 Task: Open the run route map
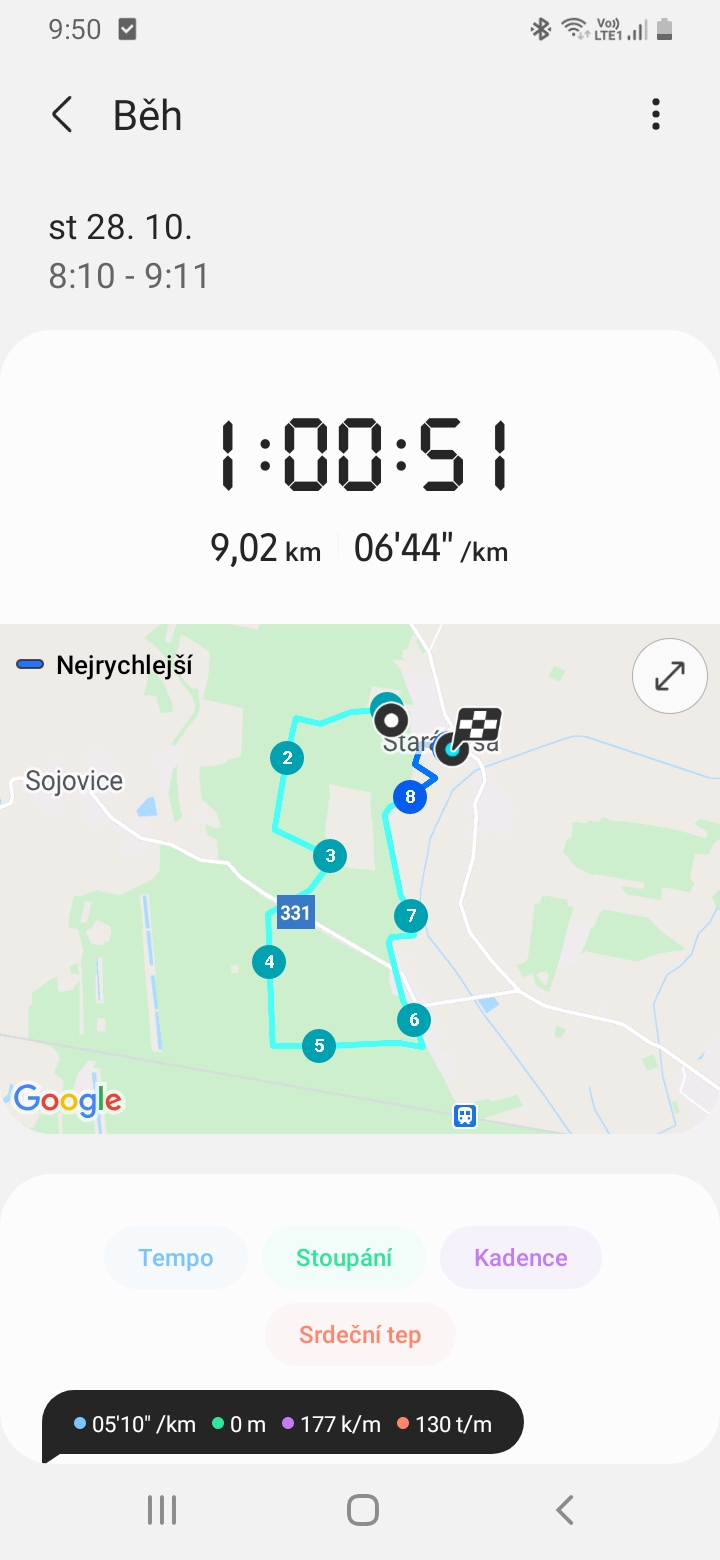360,879
